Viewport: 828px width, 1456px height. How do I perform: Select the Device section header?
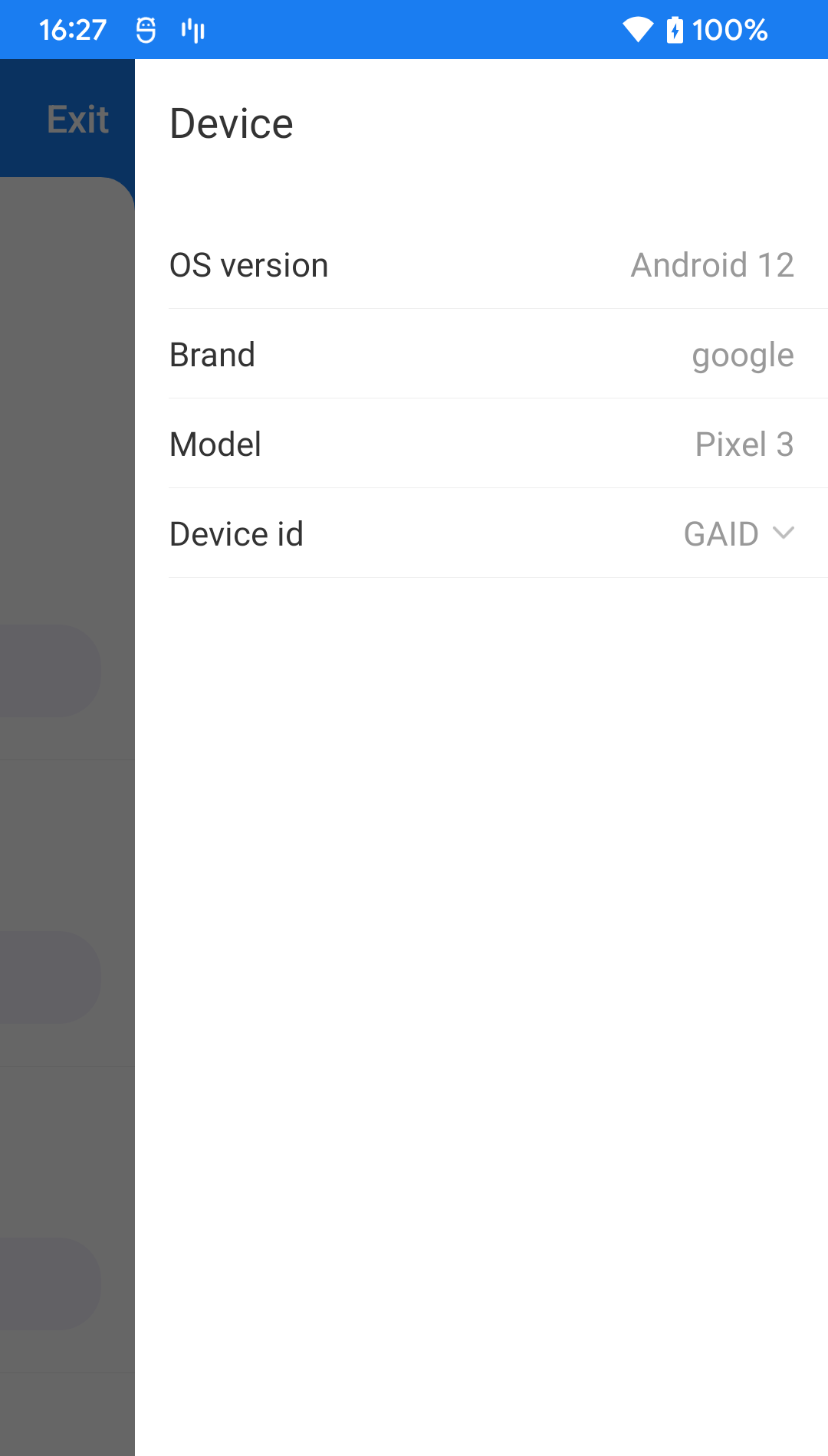click(232, 123)
